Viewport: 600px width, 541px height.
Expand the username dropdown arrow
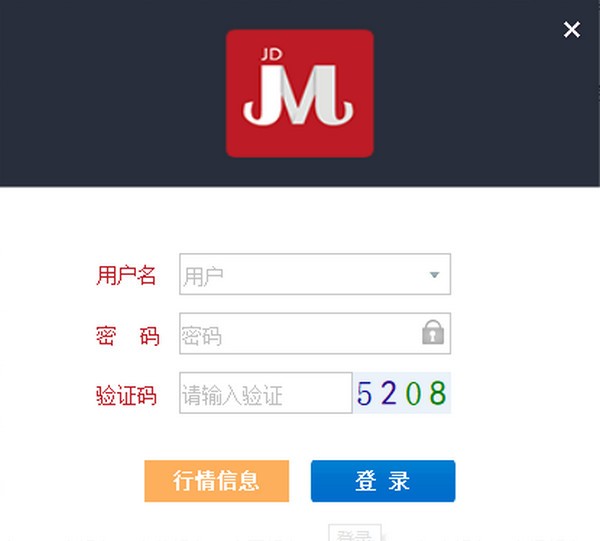point(434,275)
